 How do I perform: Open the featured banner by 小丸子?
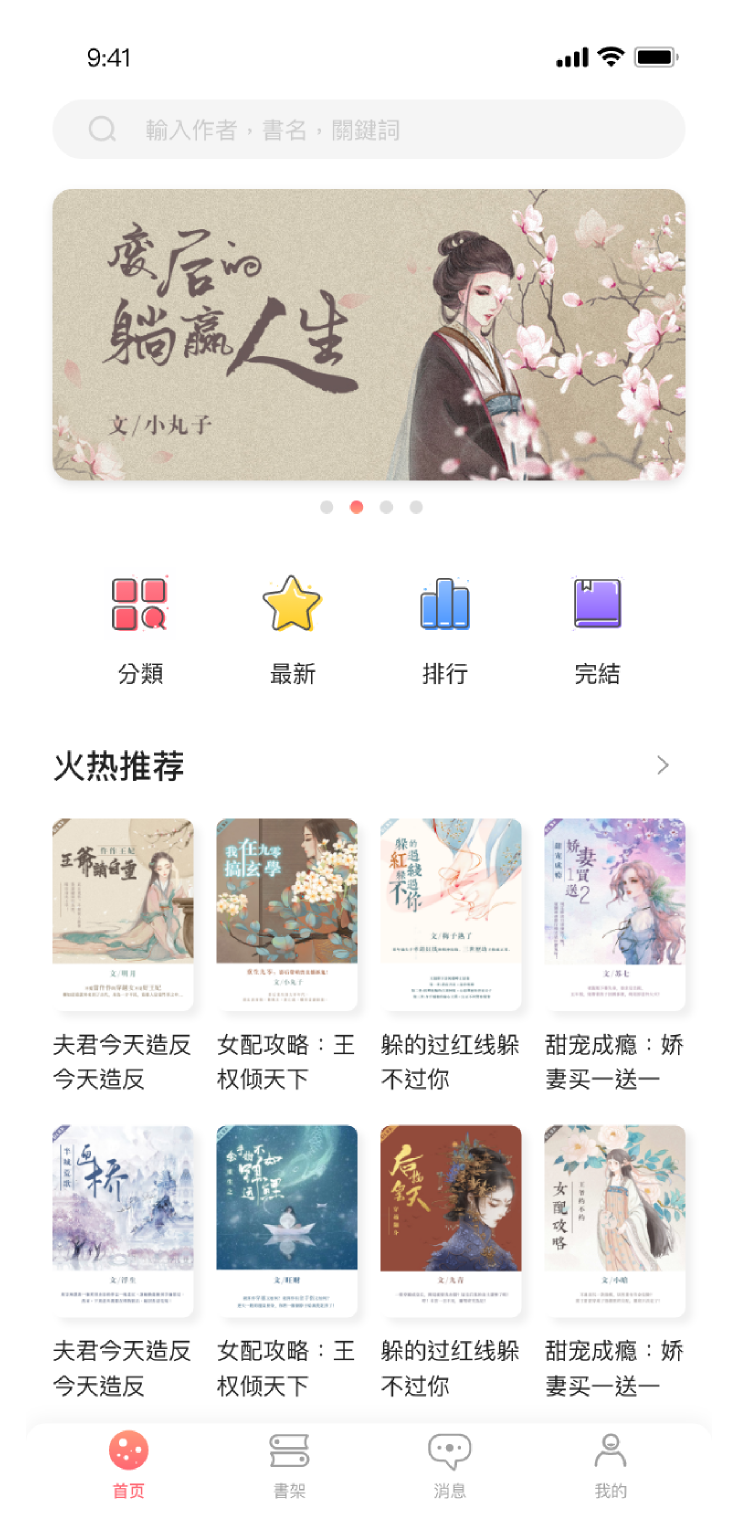368,334
